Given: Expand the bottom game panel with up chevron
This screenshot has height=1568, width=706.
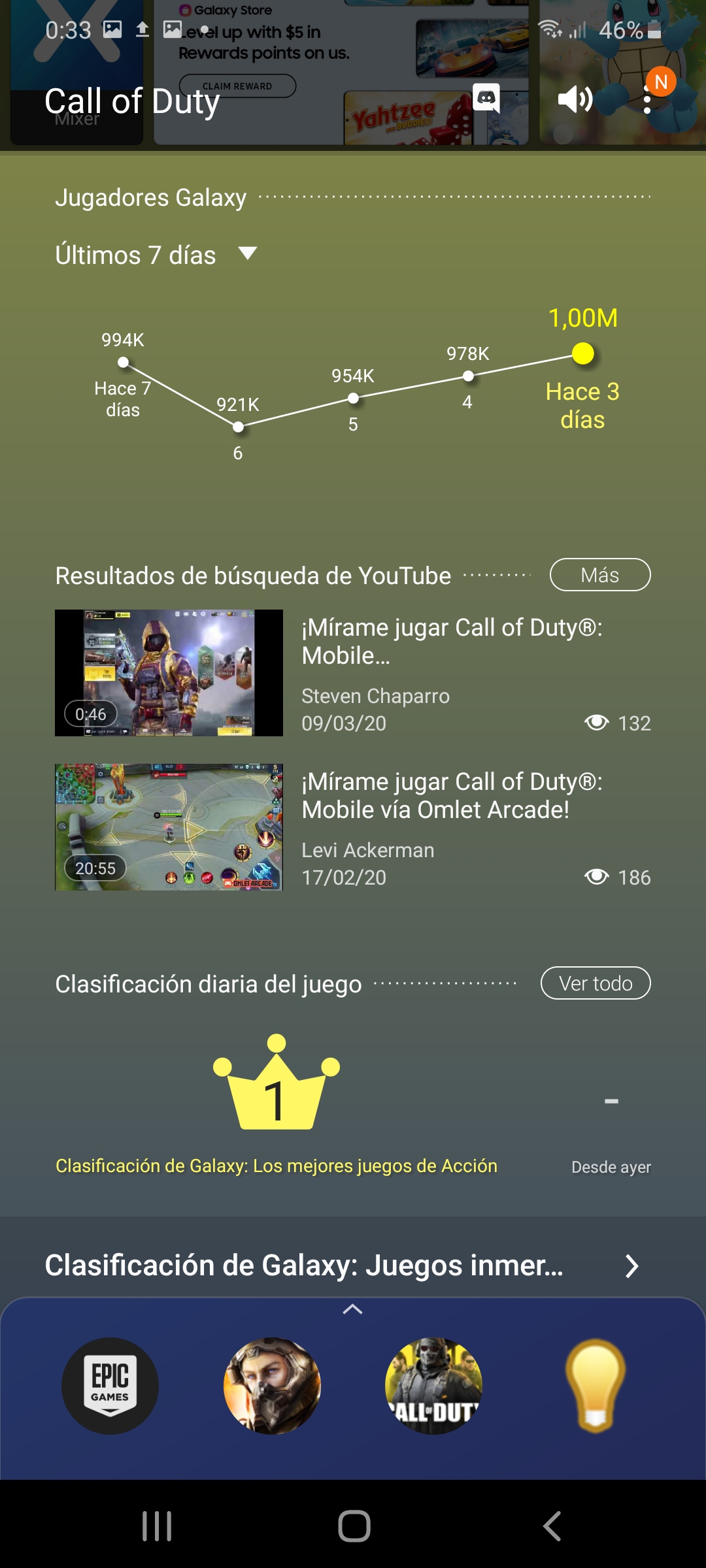Looking at the screenshot, I should [352, 1309].
